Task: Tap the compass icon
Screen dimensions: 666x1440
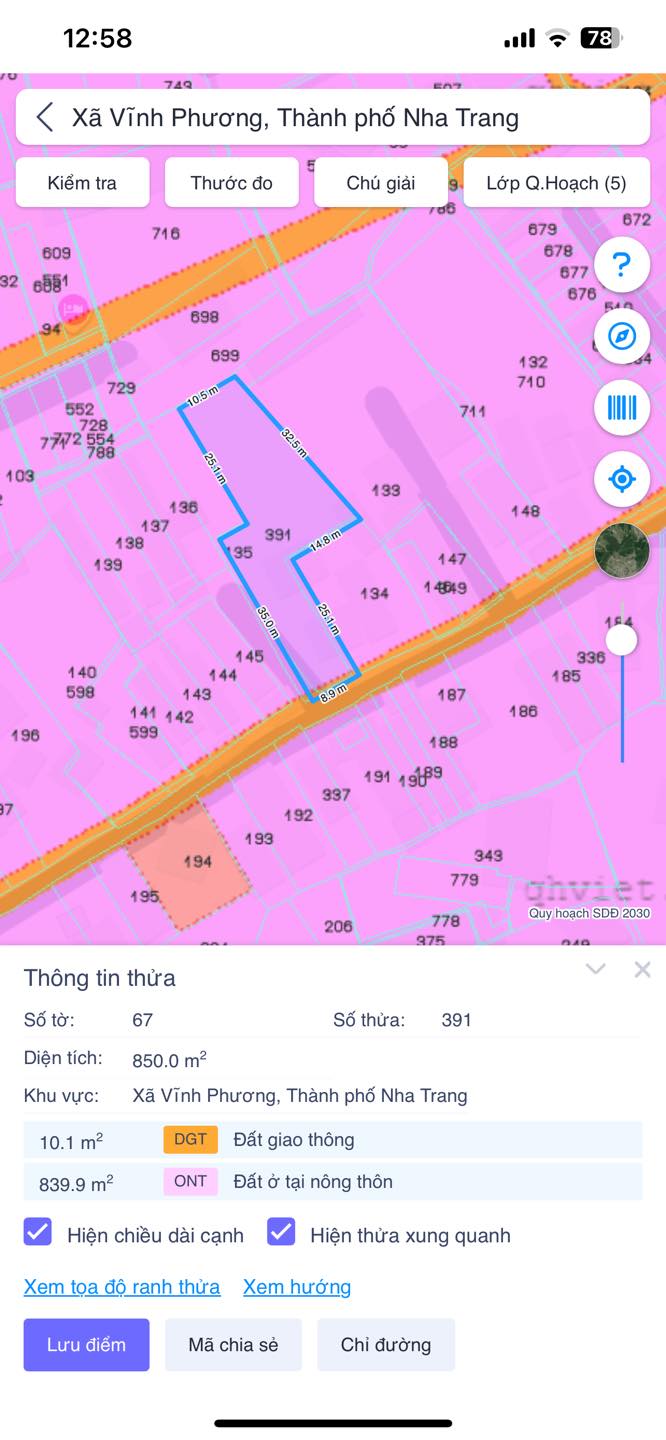Action: (x=622, y=336)
